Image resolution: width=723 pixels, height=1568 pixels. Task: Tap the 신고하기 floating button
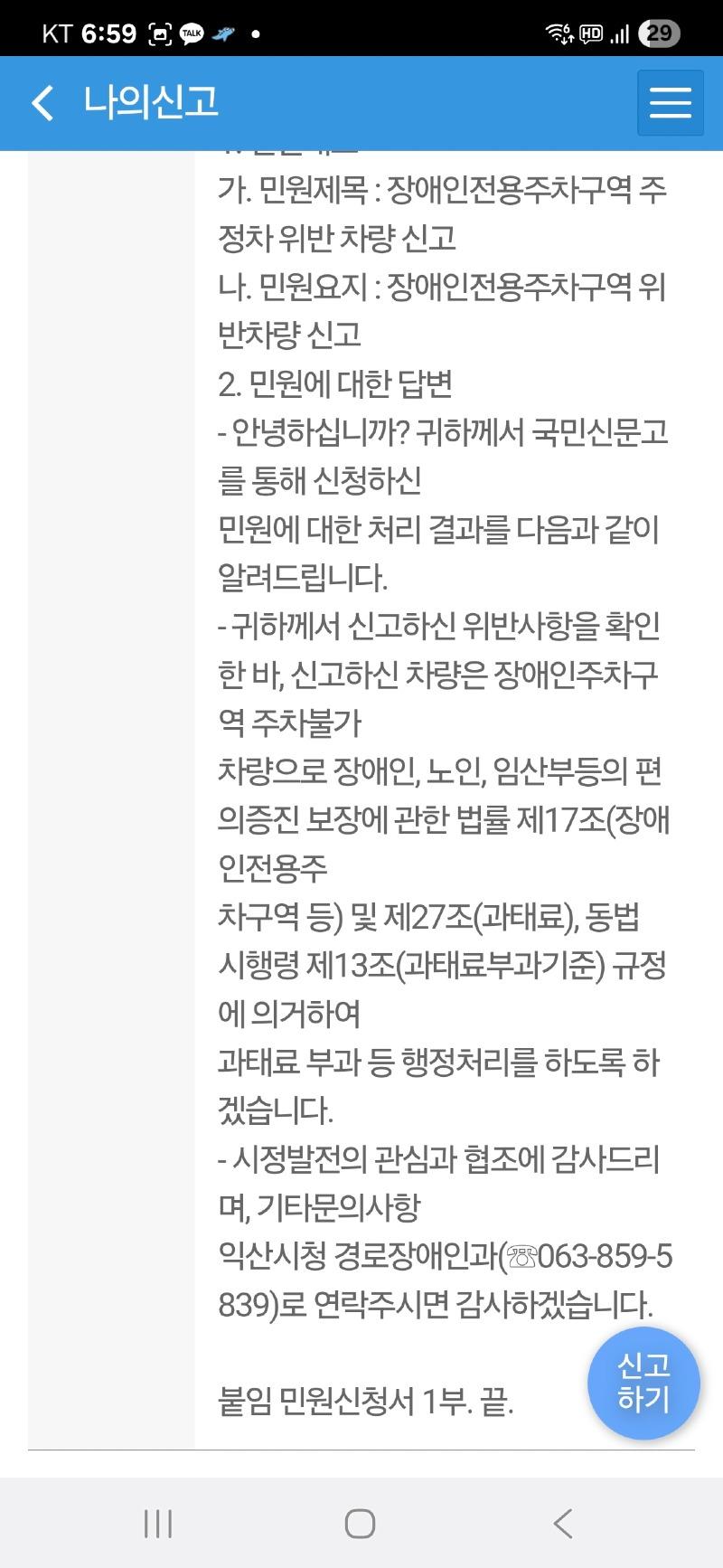click(x=643, y=1383)
